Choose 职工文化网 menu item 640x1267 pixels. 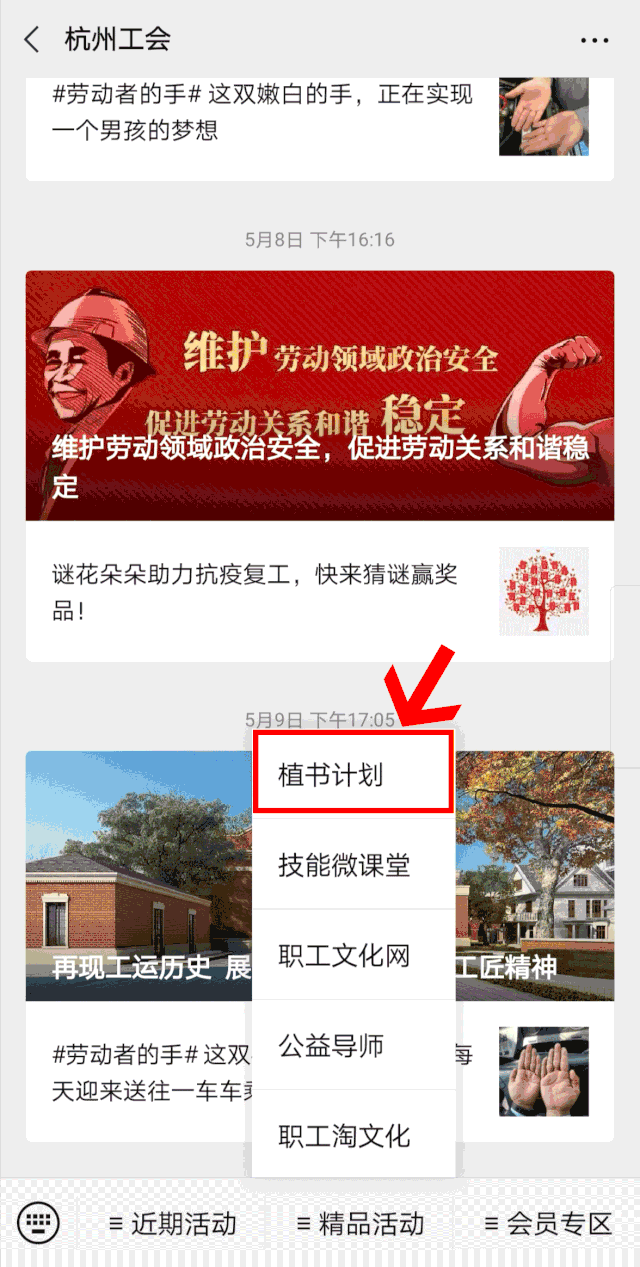coord(354,955)
